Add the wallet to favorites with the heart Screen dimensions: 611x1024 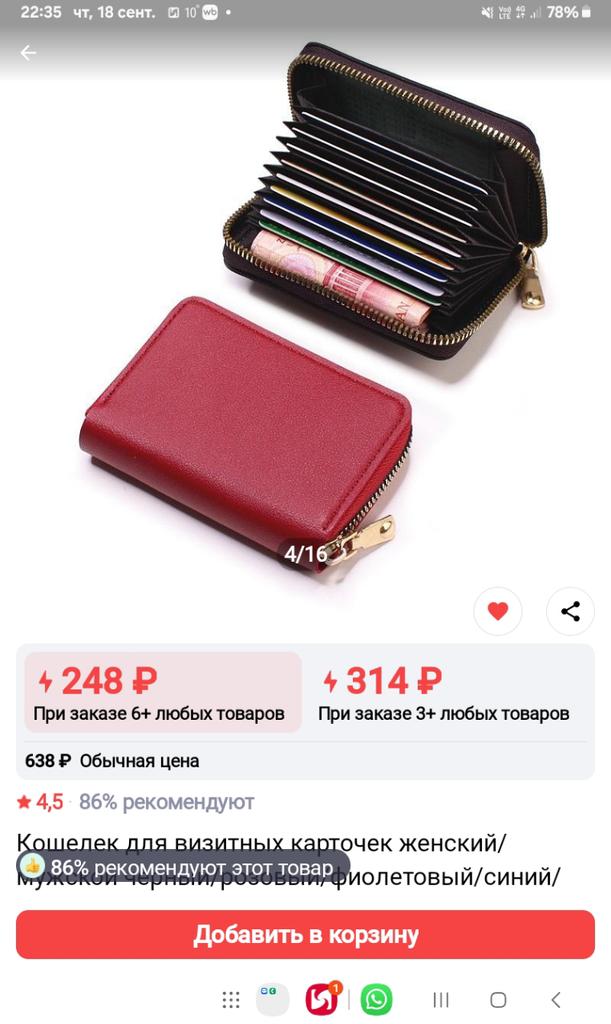click(x=497, y=611)
